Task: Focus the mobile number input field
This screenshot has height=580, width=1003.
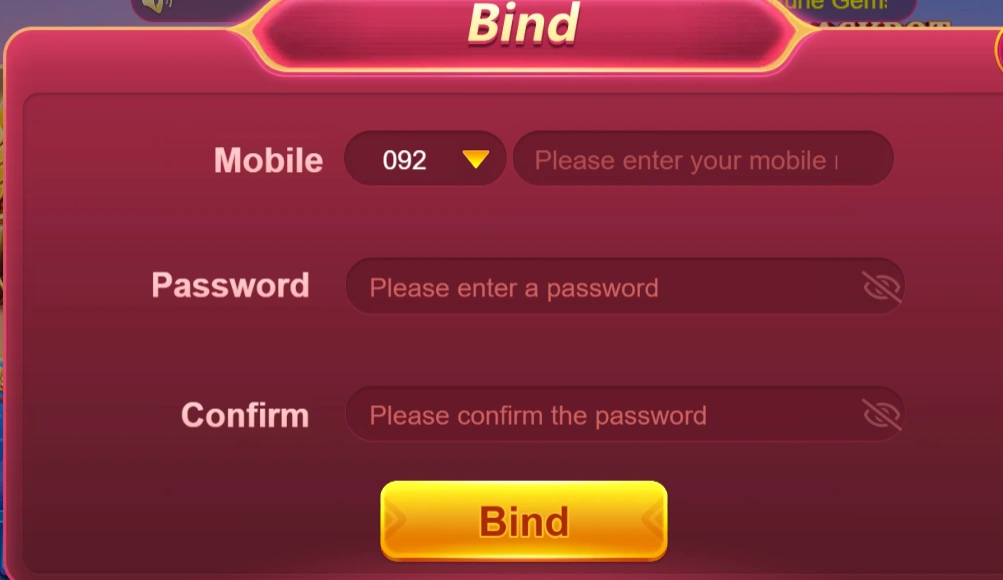Action: 700,160
